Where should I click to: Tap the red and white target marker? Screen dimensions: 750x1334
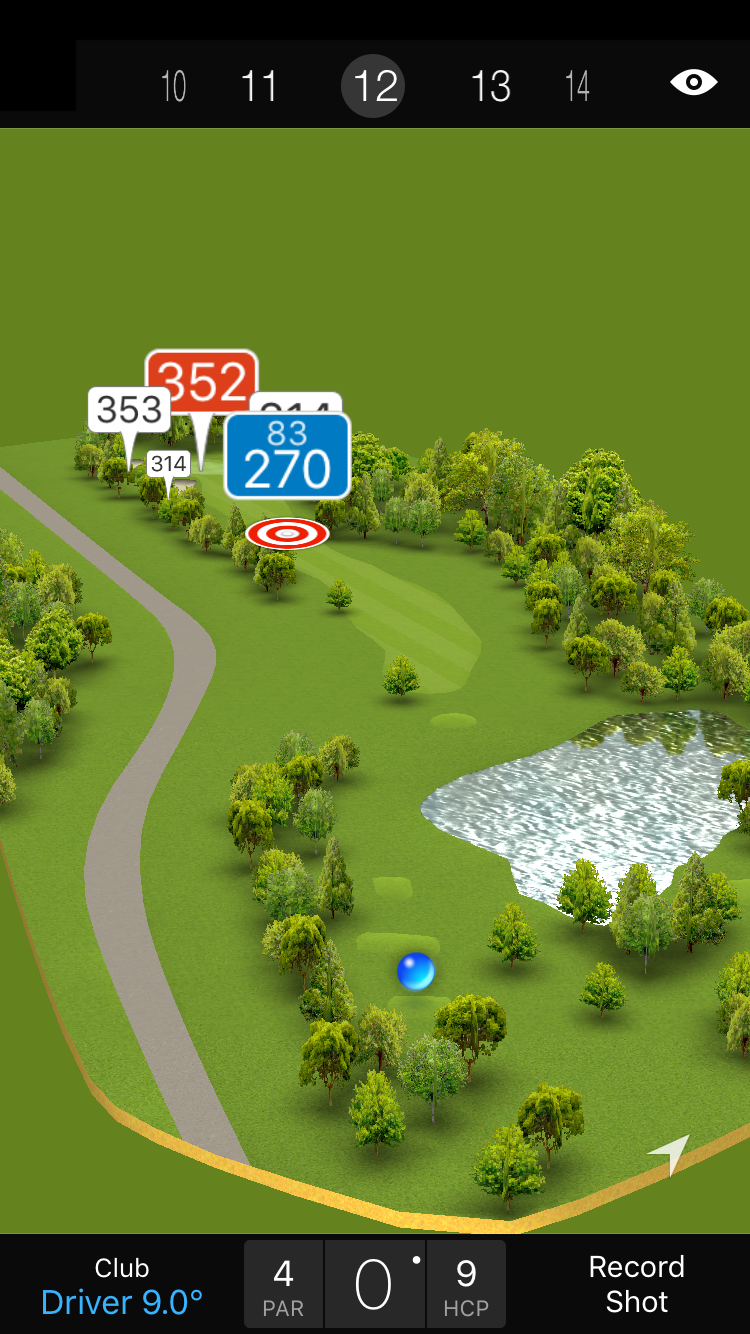pyautogui.click(x=287, y=533)
